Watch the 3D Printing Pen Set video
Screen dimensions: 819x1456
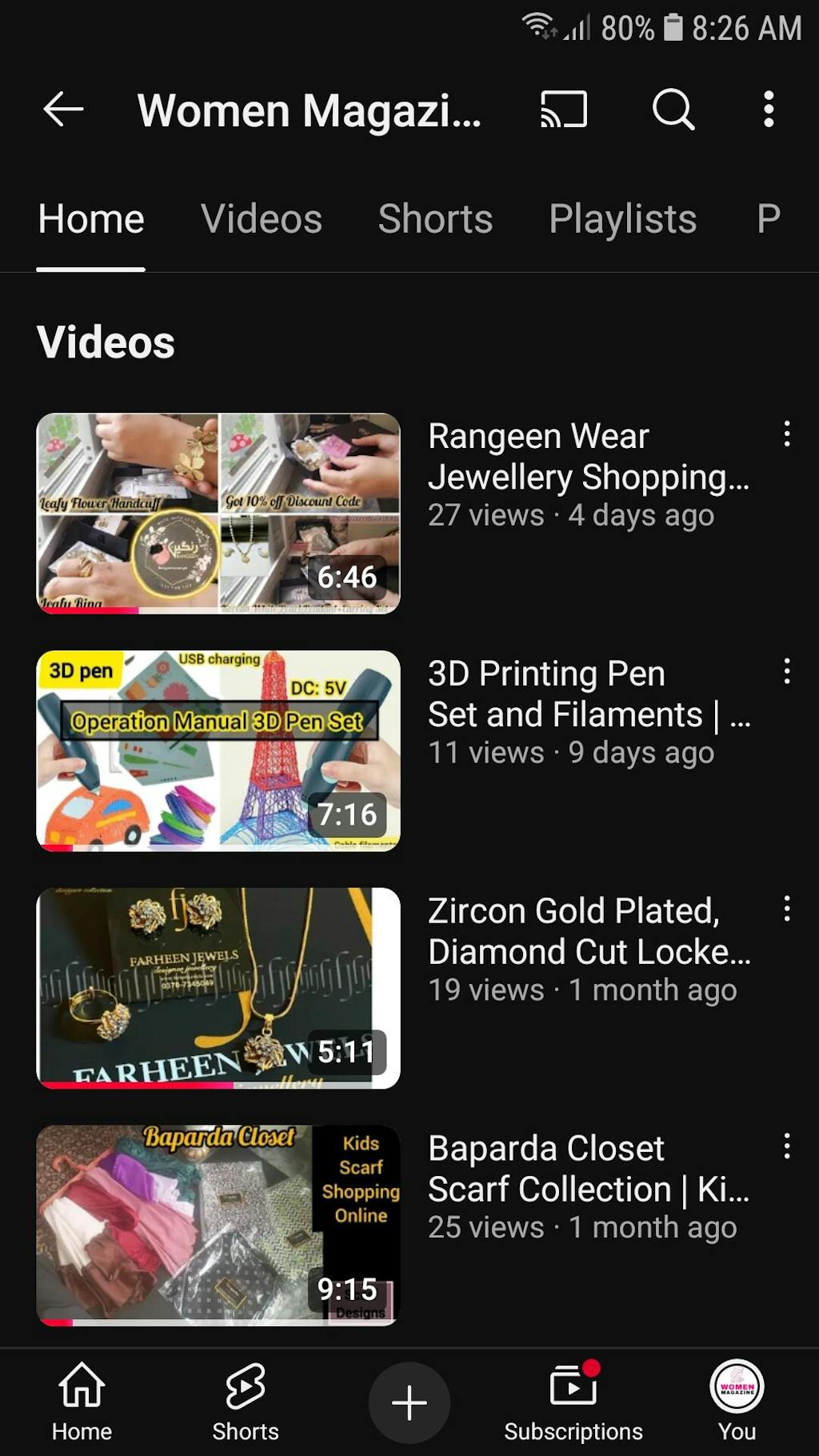[218, 750]
